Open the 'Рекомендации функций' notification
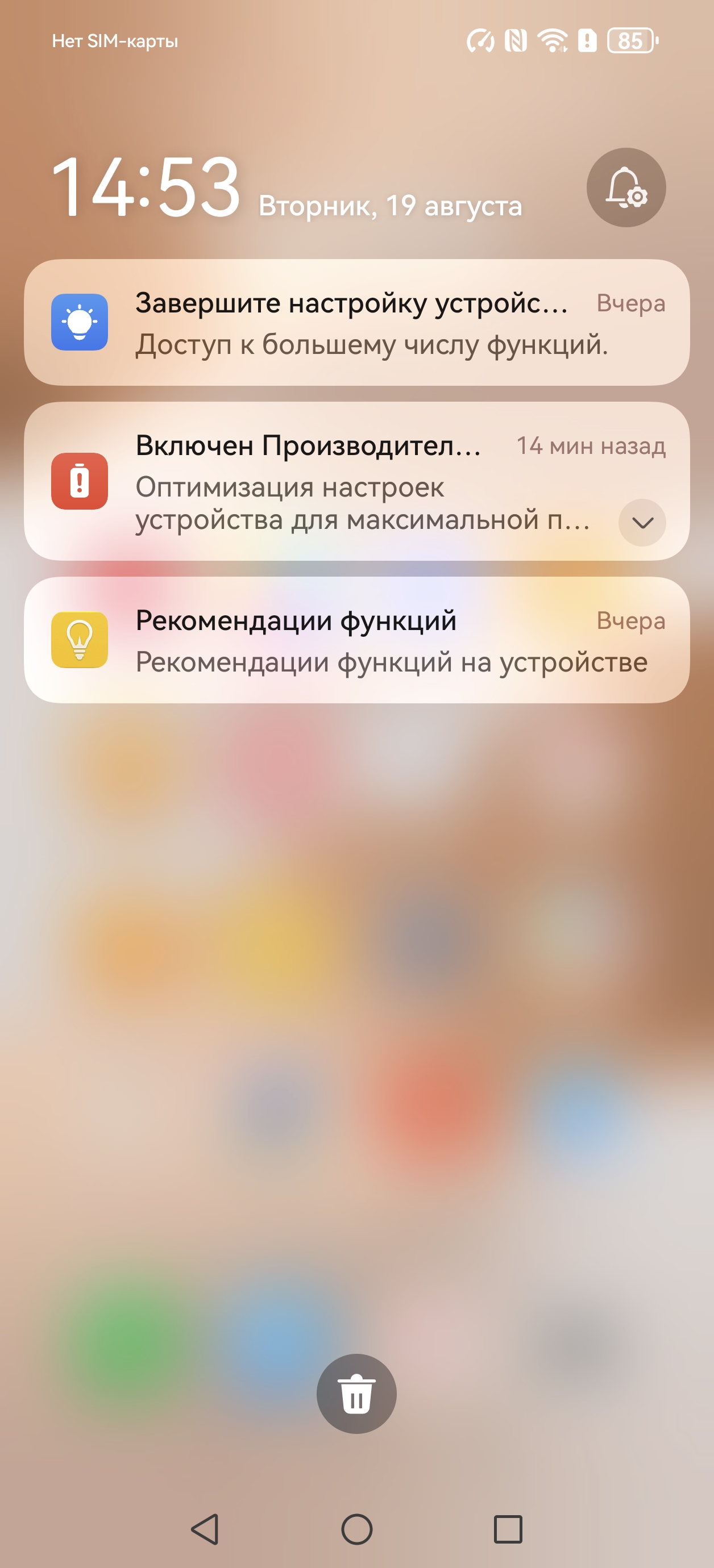Screen dimensions: 714x1568 (356, 640)
